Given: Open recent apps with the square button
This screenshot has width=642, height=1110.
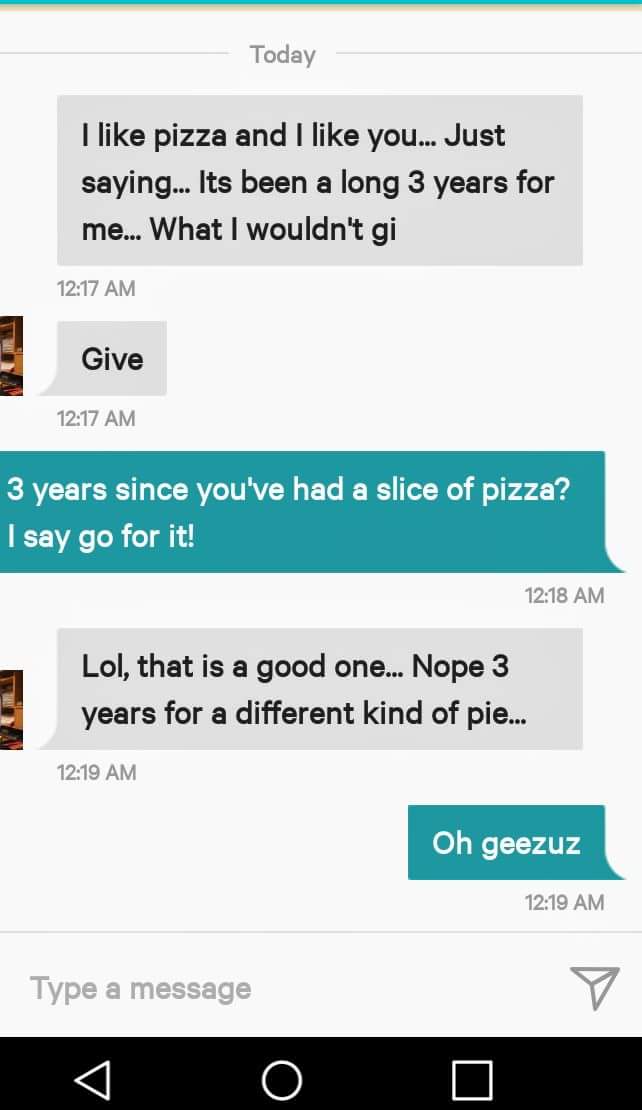Looking at the screenshot, I should (472, 1079).
